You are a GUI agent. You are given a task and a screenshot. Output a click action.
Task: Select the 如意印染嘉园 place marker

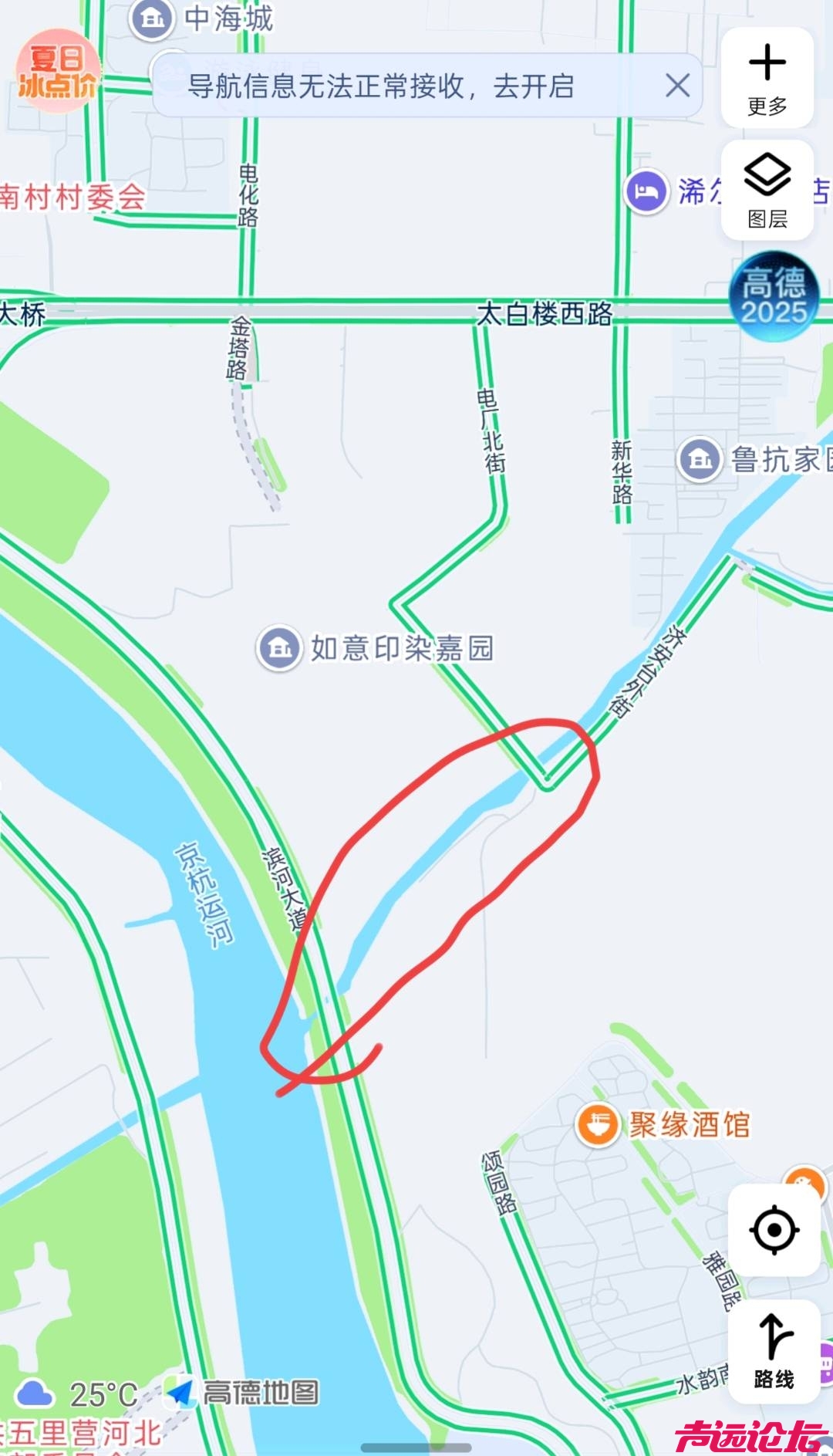click(279, 647)
